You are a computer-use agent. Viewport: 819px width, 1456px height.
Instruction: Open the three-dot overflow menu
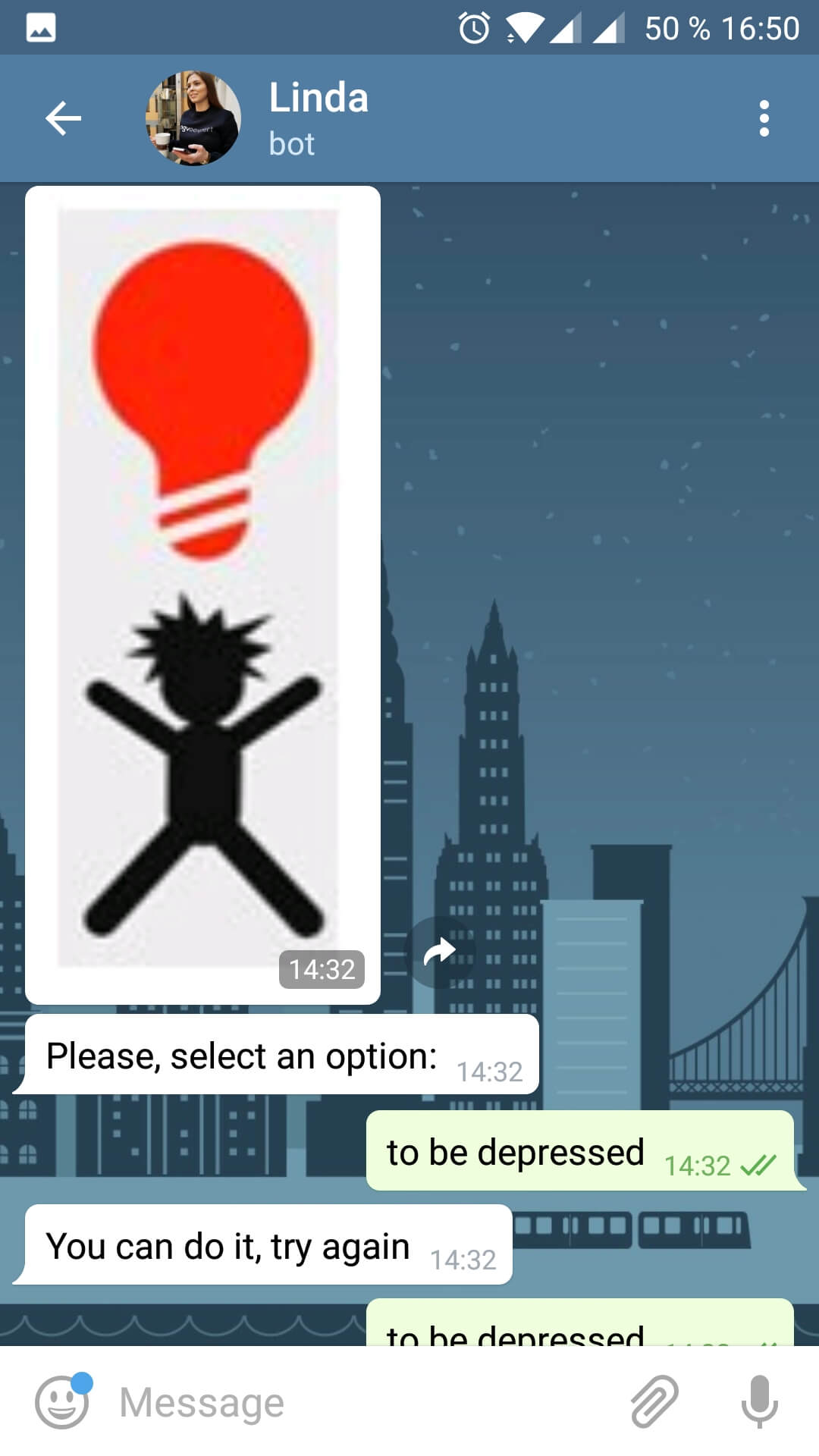point(764,118)
